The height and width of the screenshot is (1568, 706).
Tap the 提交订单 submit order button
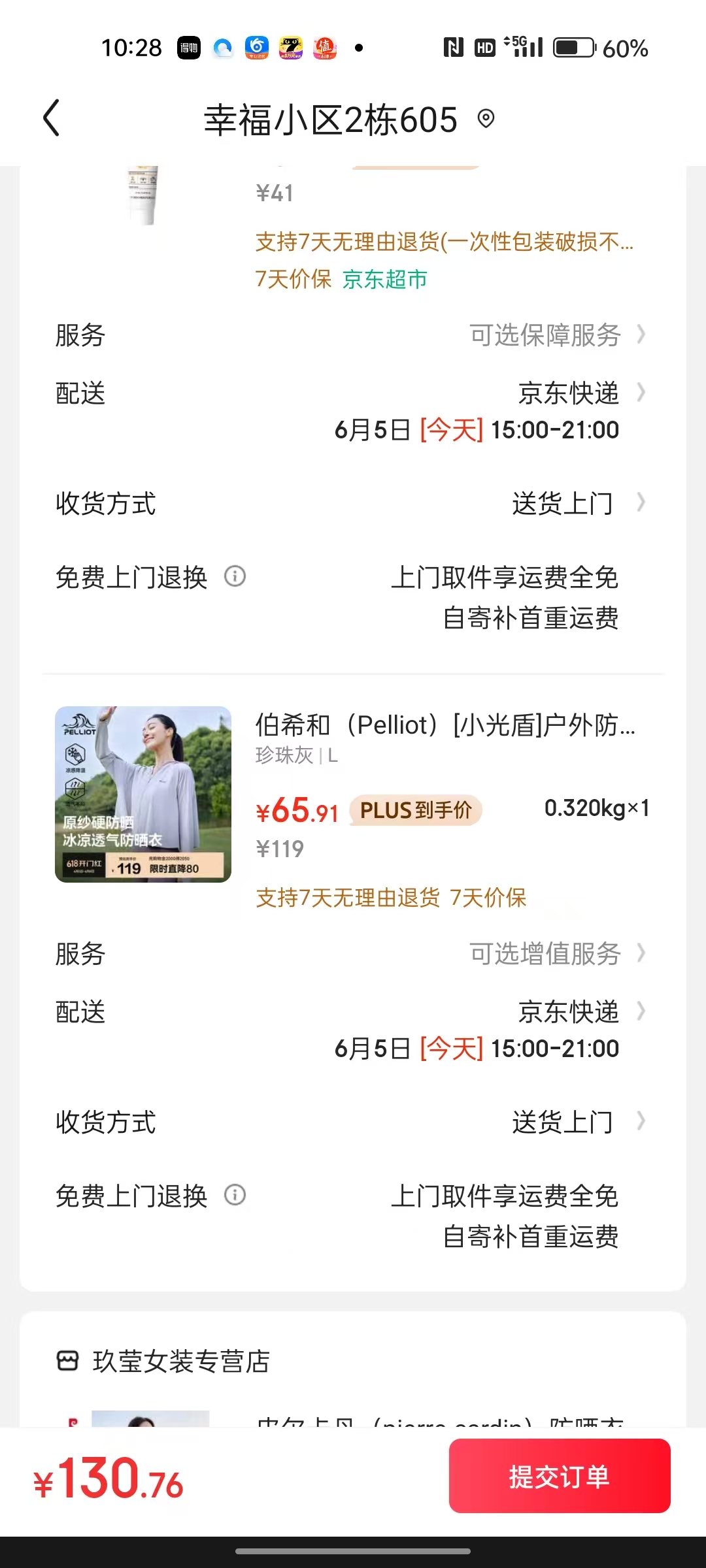(x=559, y=1478)
